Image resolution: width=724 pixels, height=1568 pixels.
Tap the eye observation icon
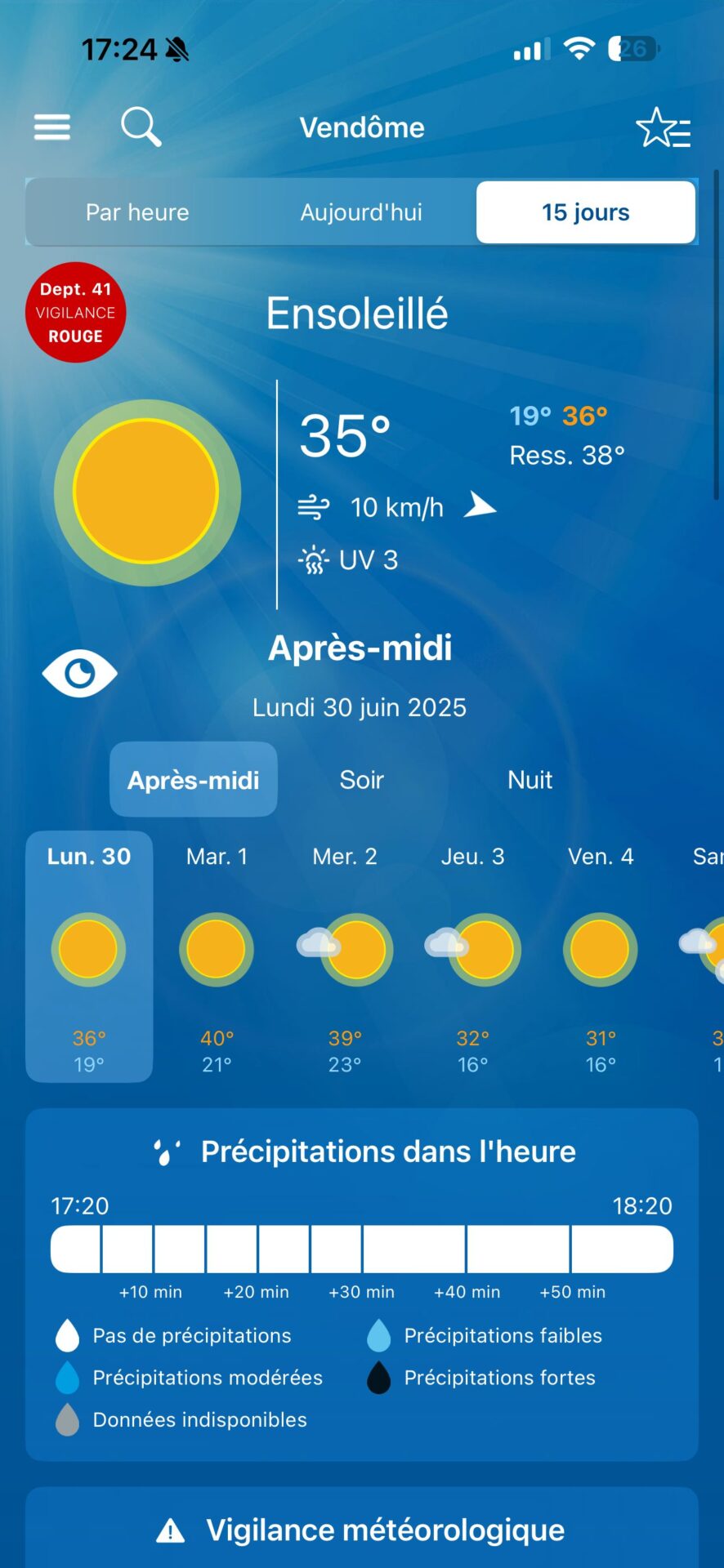pos(79,674)
